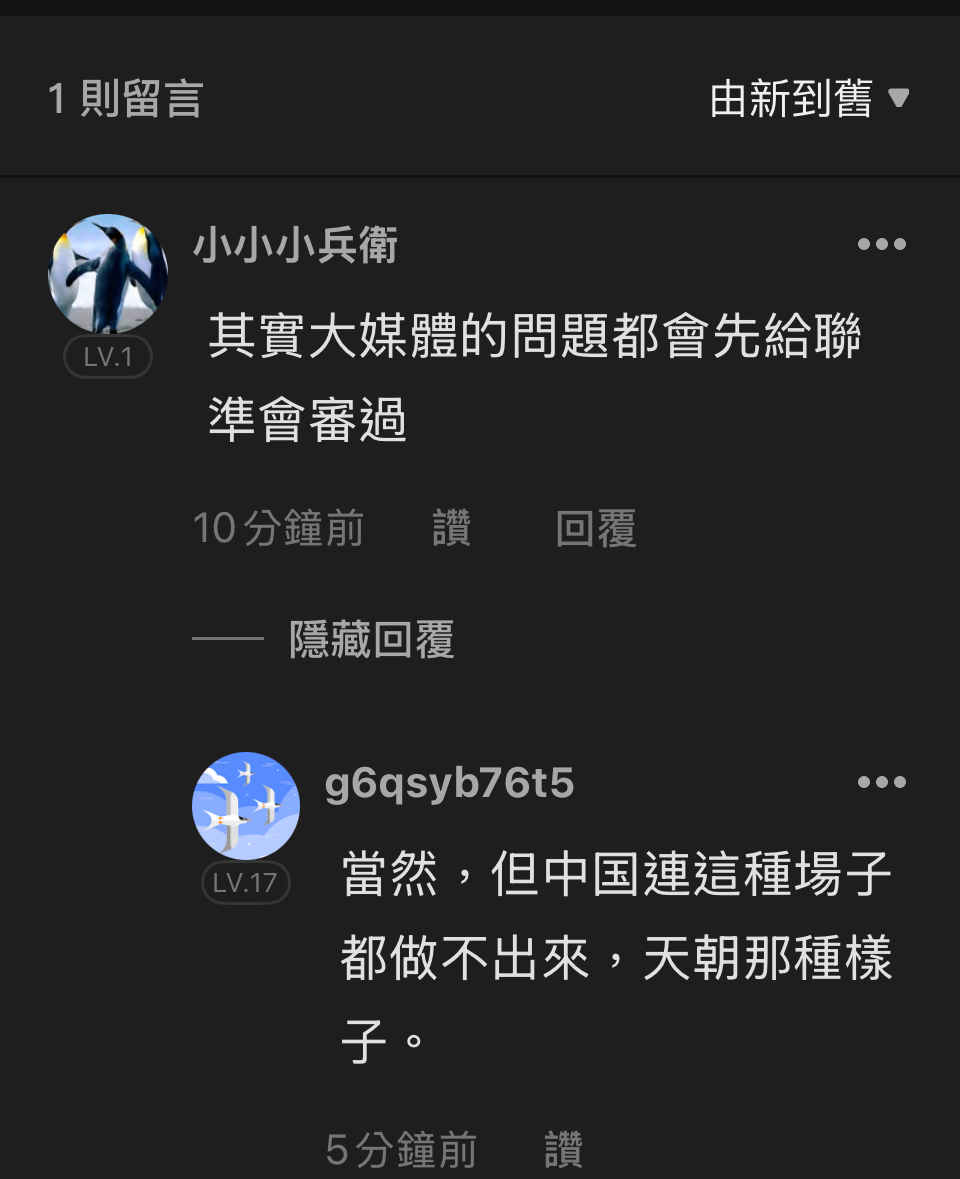Screen dimensions: 960x1179
Task: Open the username g6qsyb76t5
Action: tap(450, 783)
